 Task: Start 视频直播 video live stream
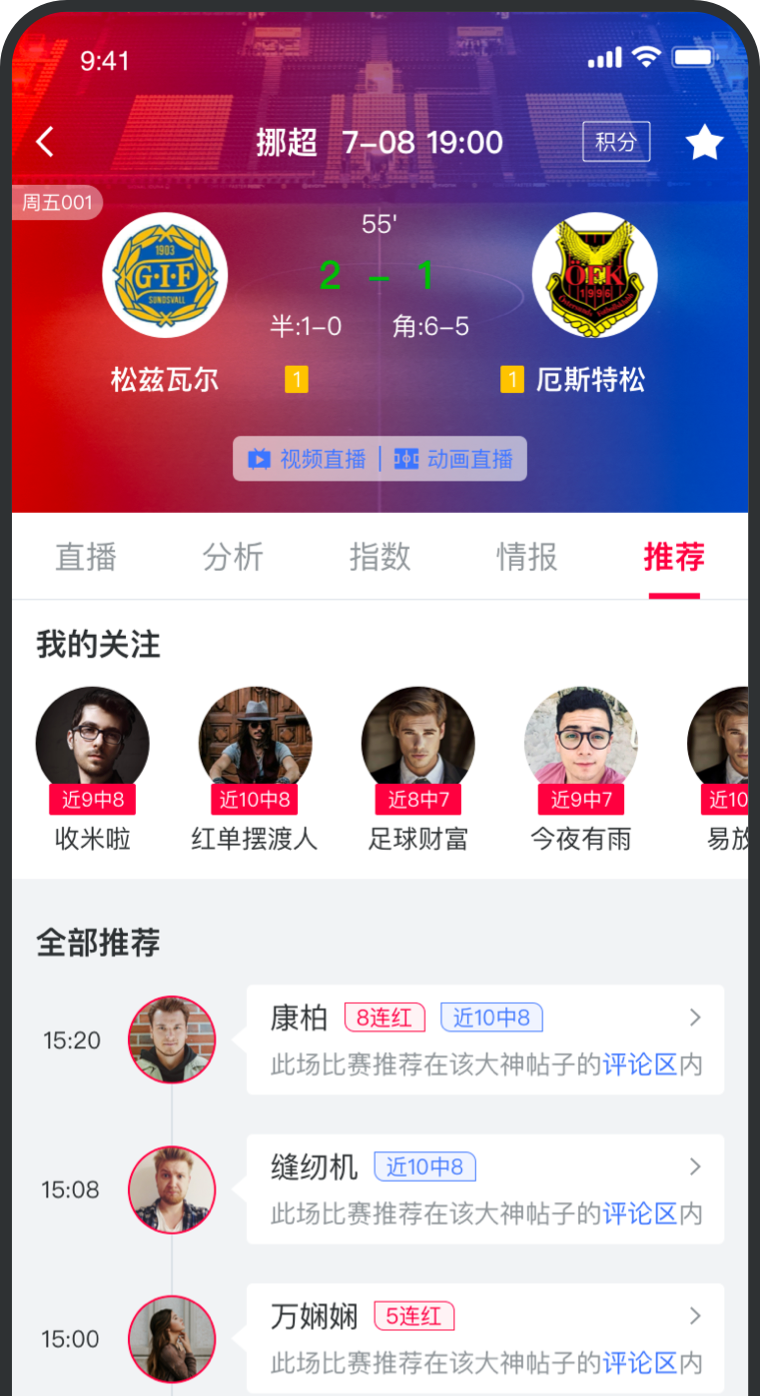tap(308, 459)
